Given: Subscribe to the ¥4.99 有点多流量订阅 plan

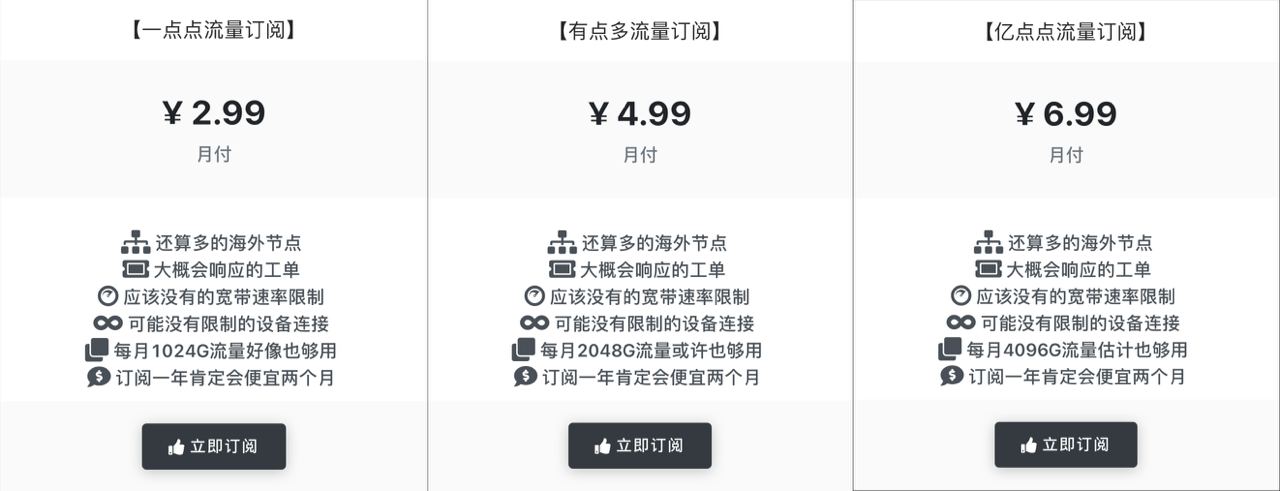Looking at the screenshot, I should click(x=640, y=446).
